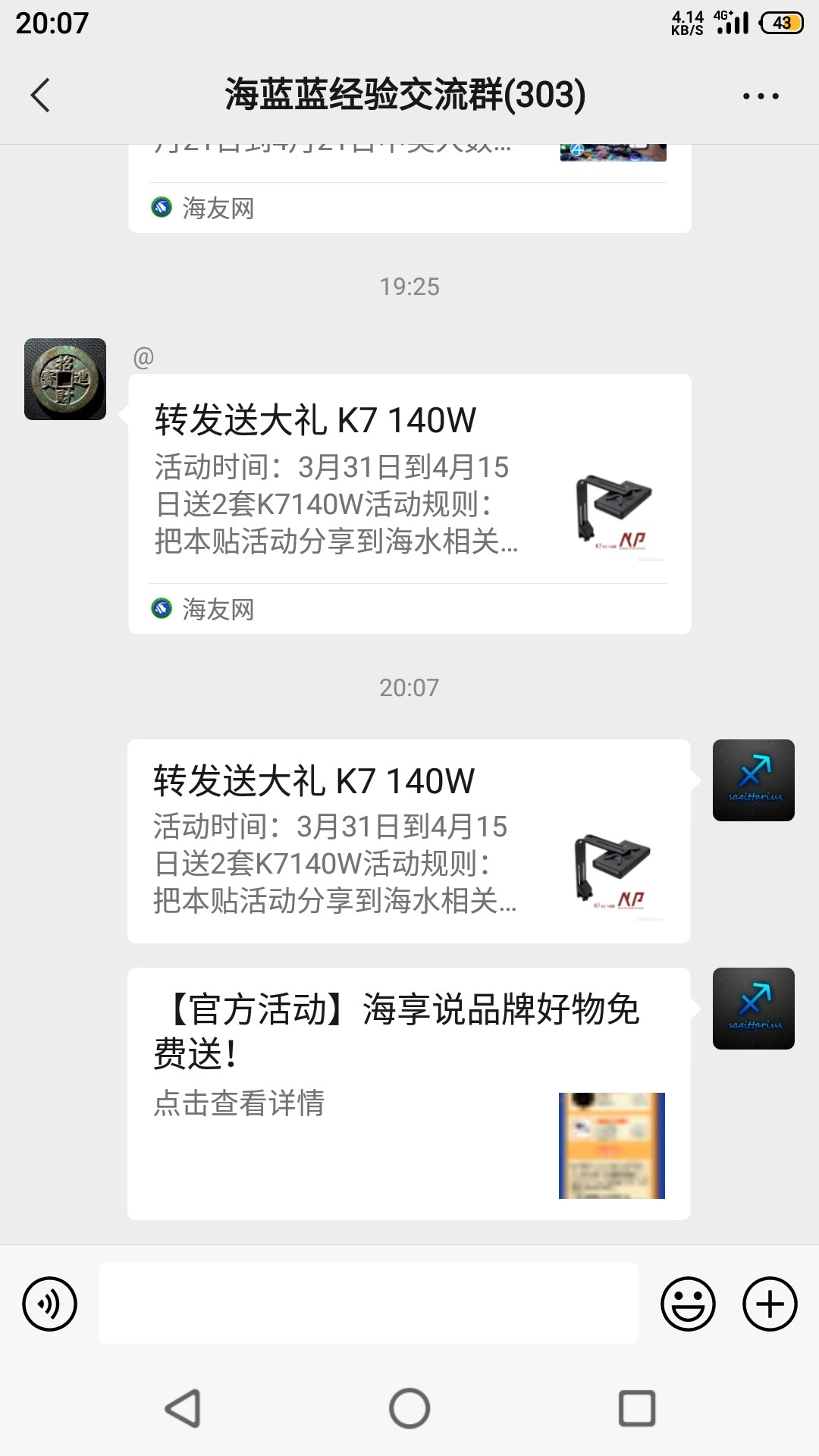This screenshot has height=1456, width=819.
Task: Tap the system home button
Action: click(x=409, y=1409)
